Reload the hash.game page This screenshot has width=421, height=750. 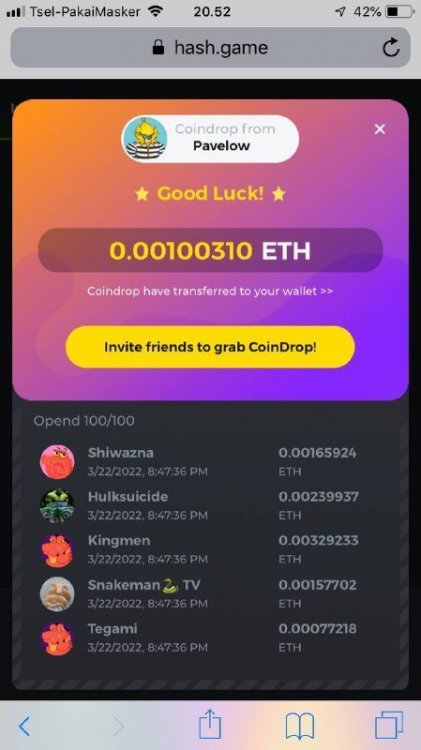click(391, 47)
